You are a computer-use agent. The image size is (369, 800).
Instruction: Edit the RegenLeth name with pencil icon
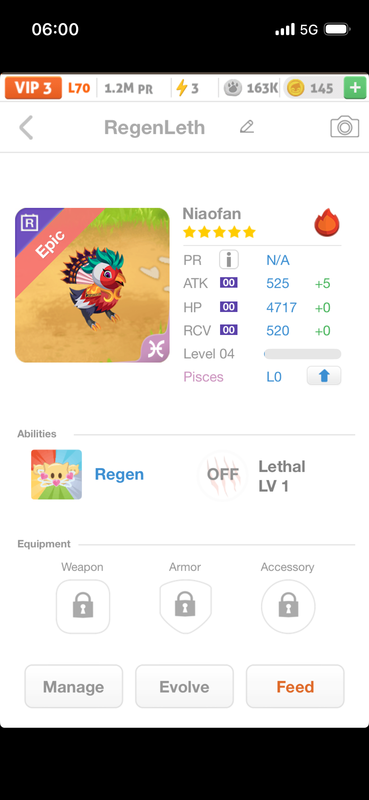click(247, 127)
